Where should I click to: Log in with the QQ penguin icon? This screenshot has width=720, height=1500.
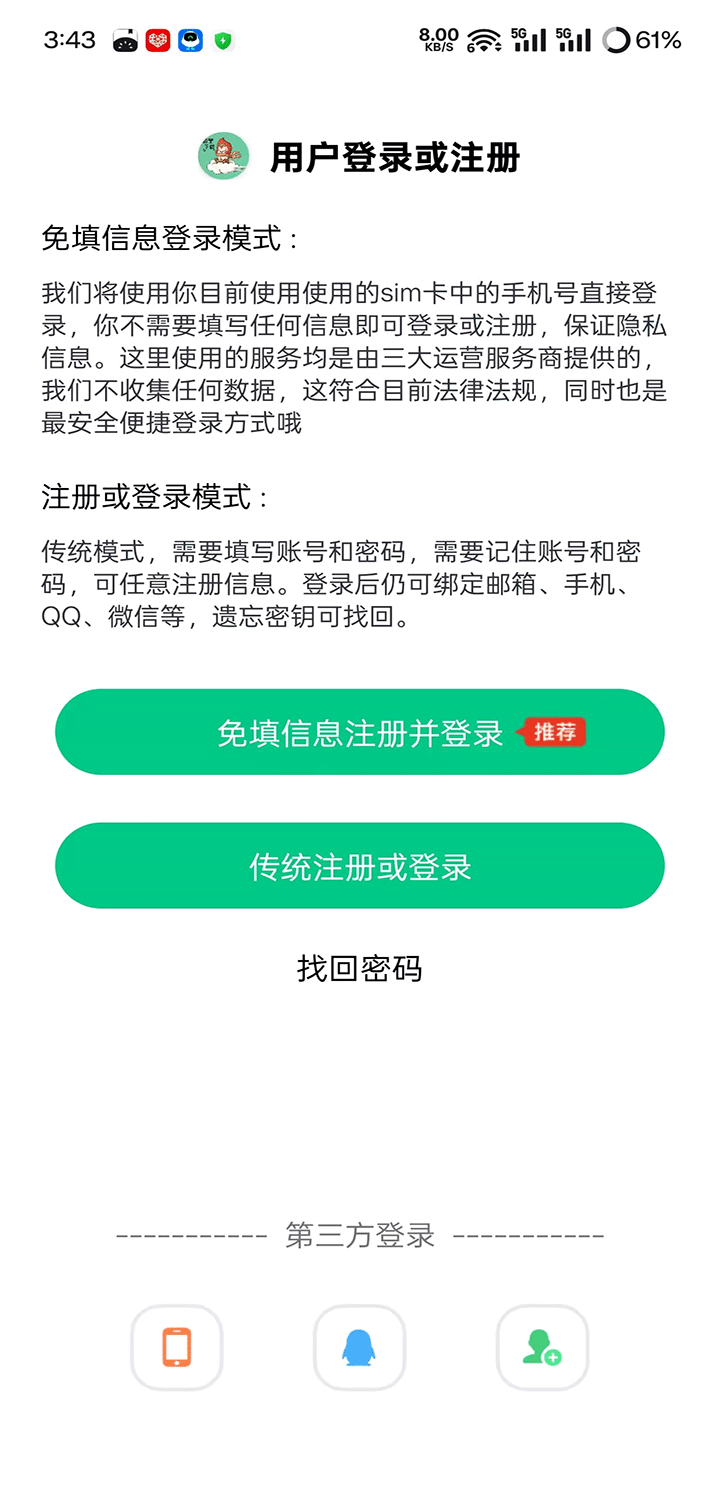(360, 1347)
